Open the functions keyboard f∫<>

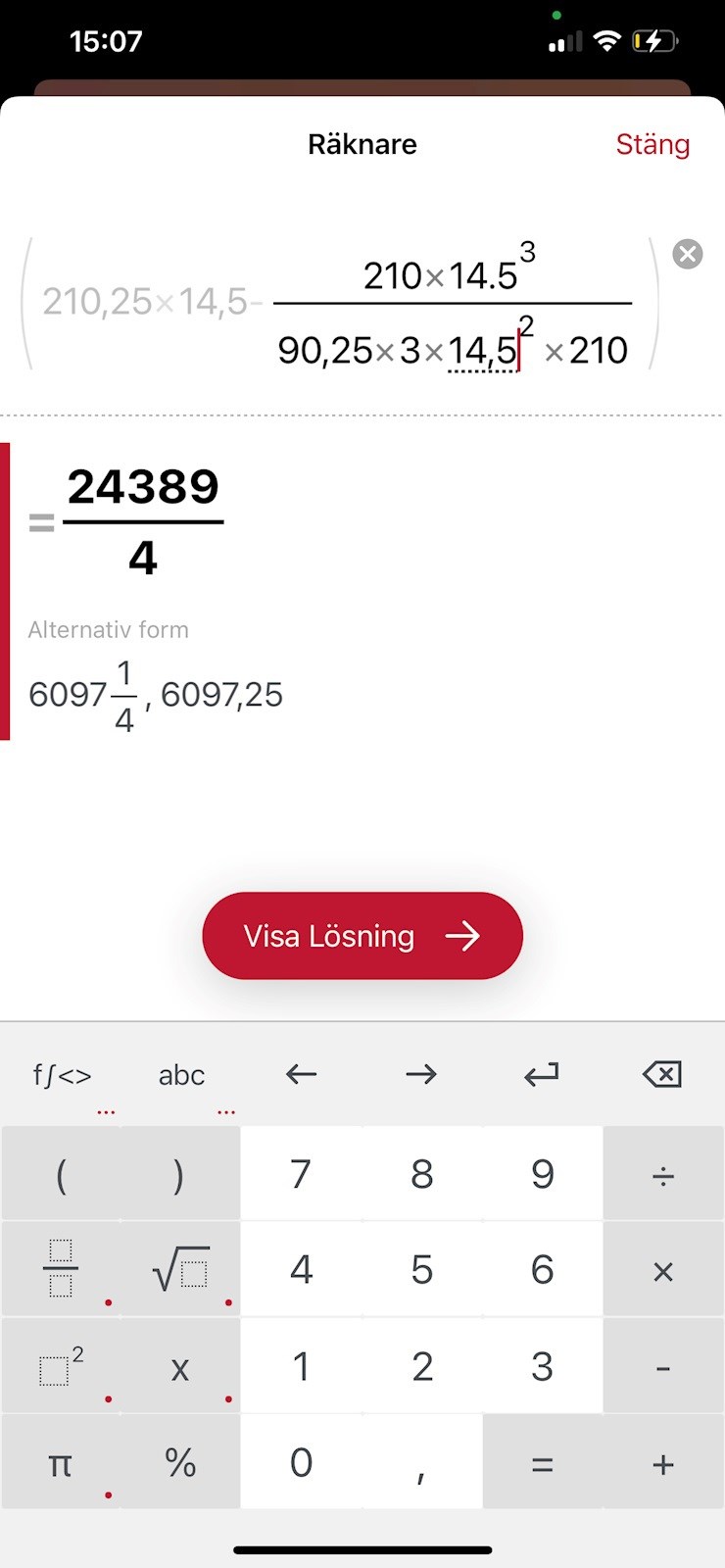pyautogui.click(x=62, y=1075)
